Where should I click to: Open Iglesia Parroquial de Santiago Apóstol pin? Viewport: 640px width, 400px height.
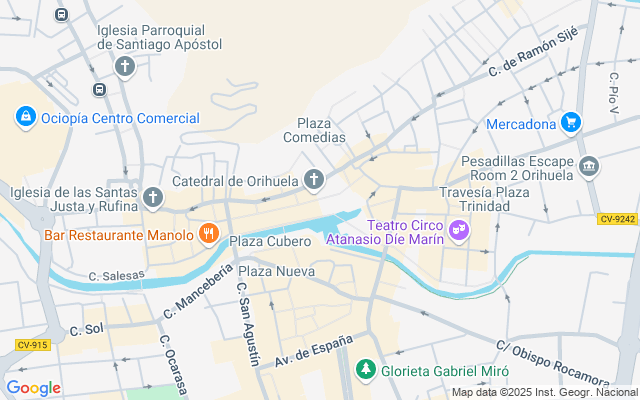[x=125, y=67]
